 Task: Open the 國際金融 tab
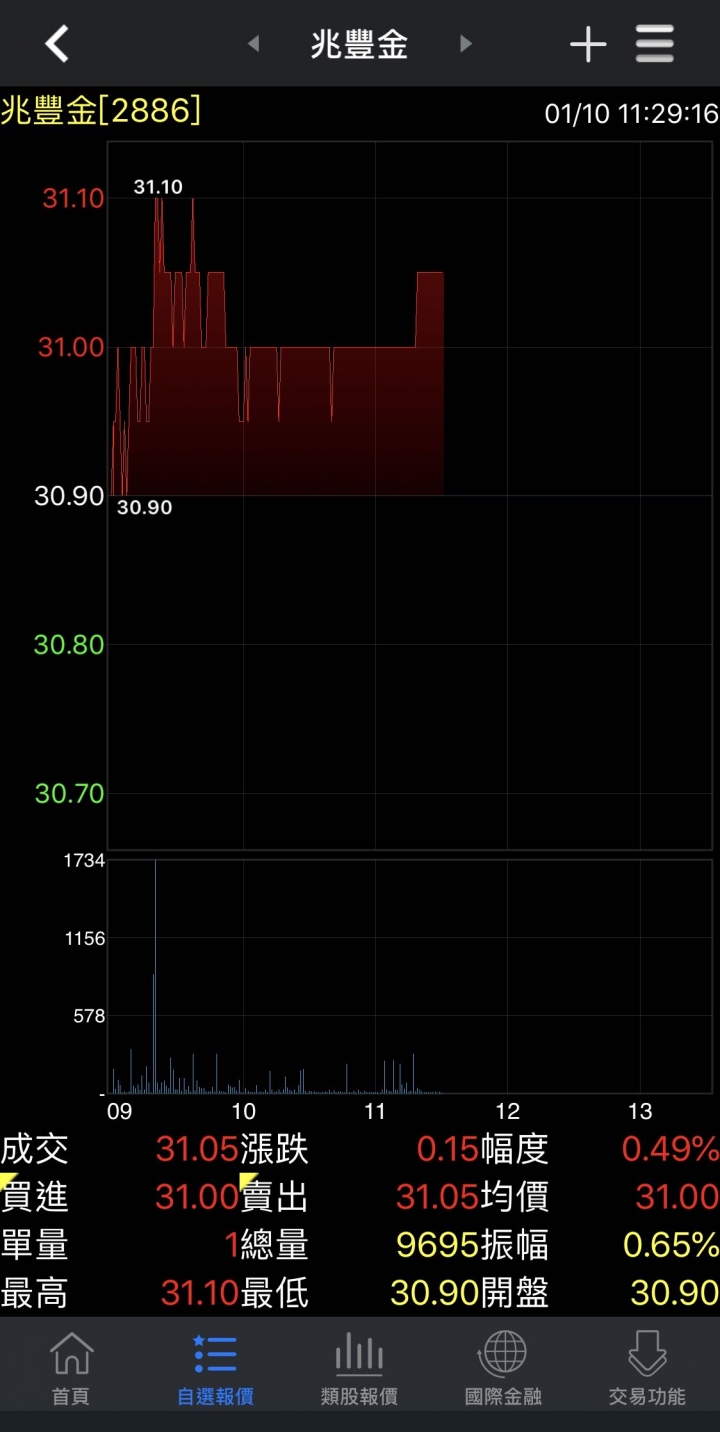click(x=503, y=1368)
